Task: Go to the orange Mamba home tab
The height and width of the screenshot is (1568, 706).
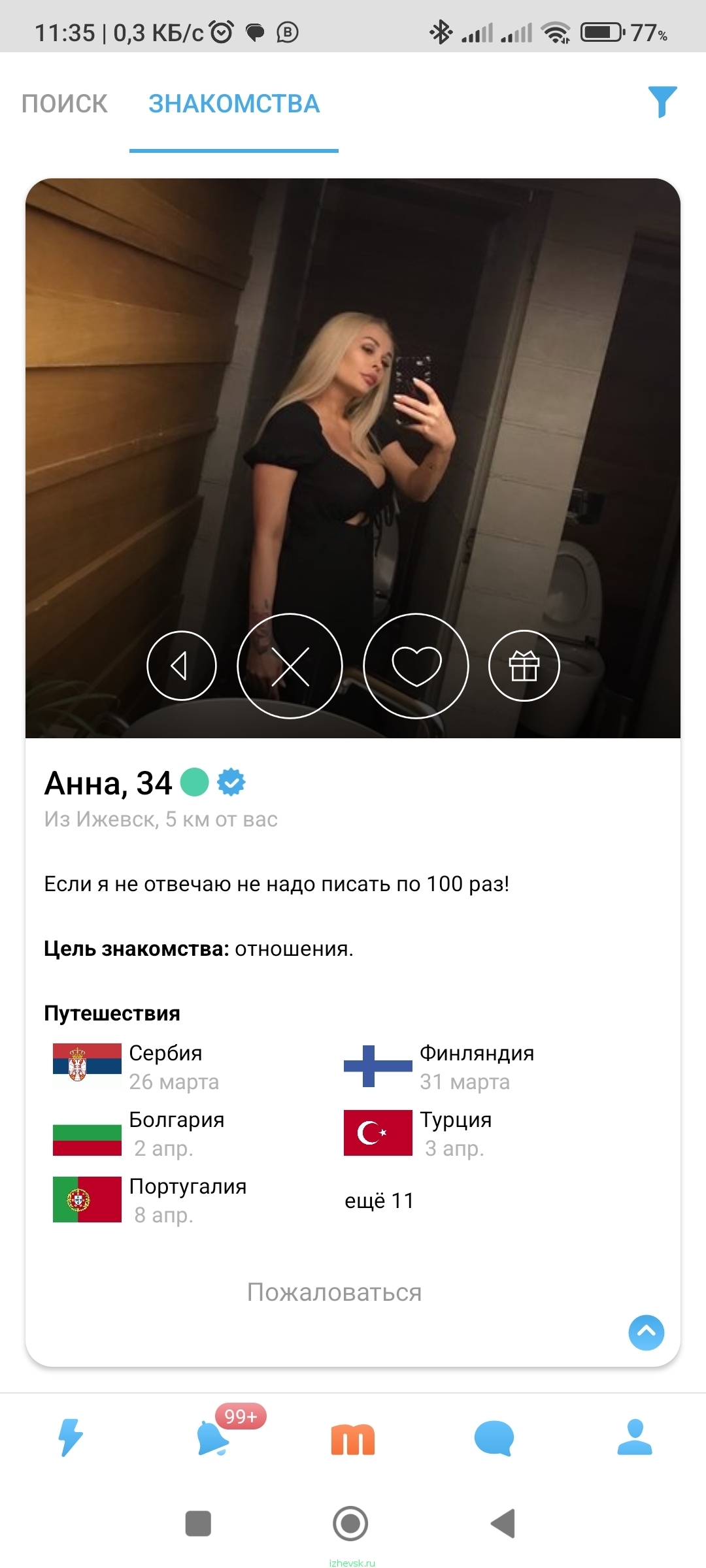Action: click(x=353, y=1439)
